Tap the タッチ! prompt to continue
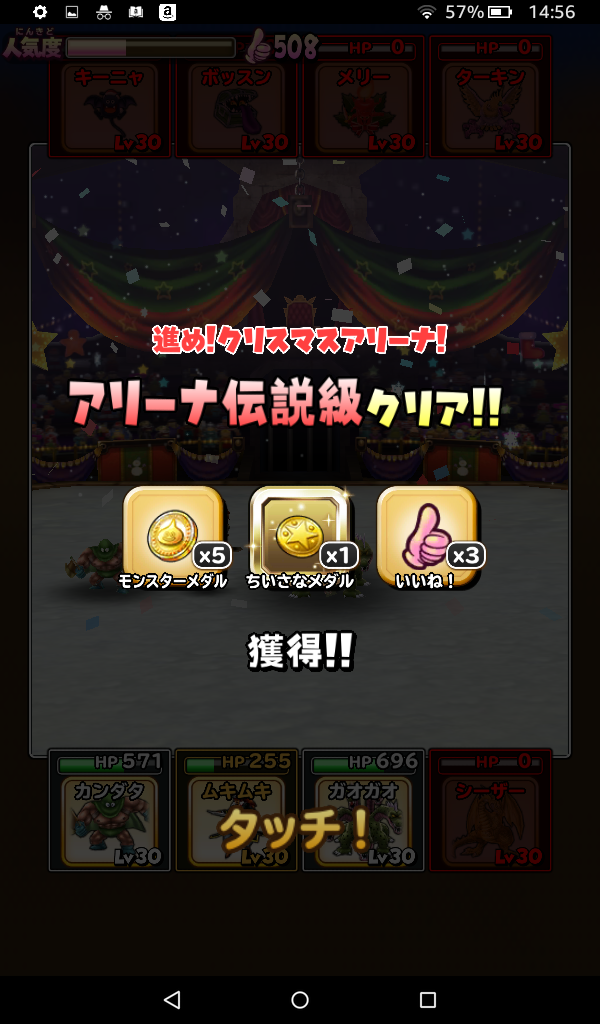The image size is (600, 1024). tap(295, 828)
